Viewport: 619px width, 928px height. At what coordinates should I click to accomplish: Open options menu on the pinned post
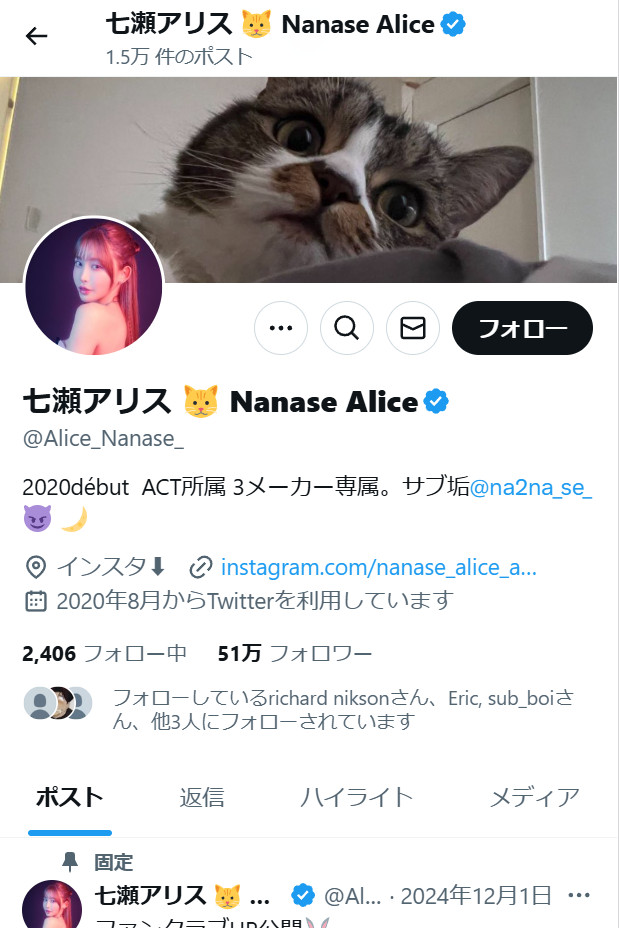pos(579,895)
